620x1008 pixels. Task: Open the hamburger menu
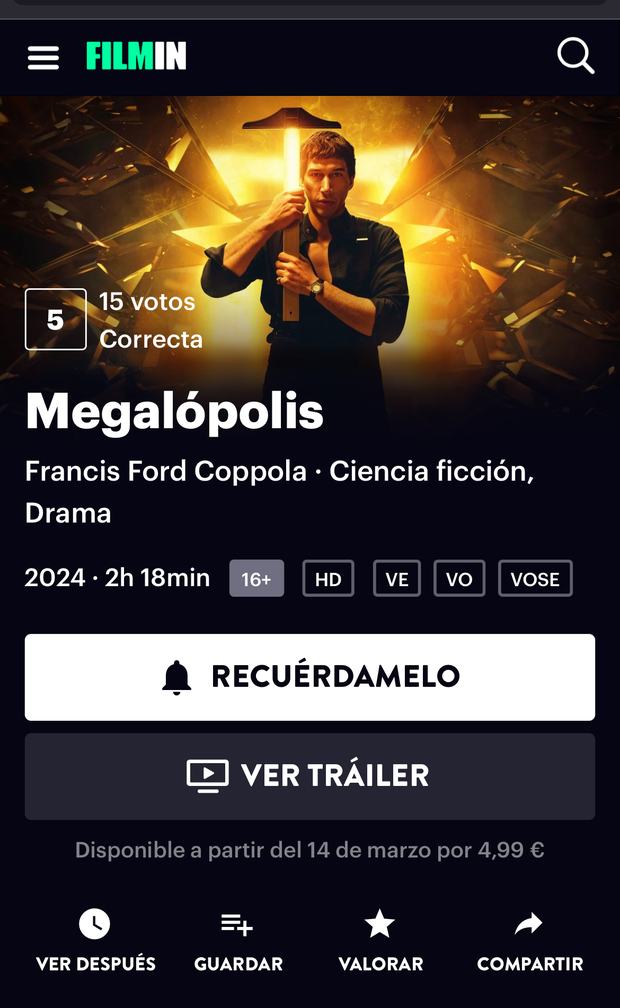pyautogui.click(x=43, y=57)
